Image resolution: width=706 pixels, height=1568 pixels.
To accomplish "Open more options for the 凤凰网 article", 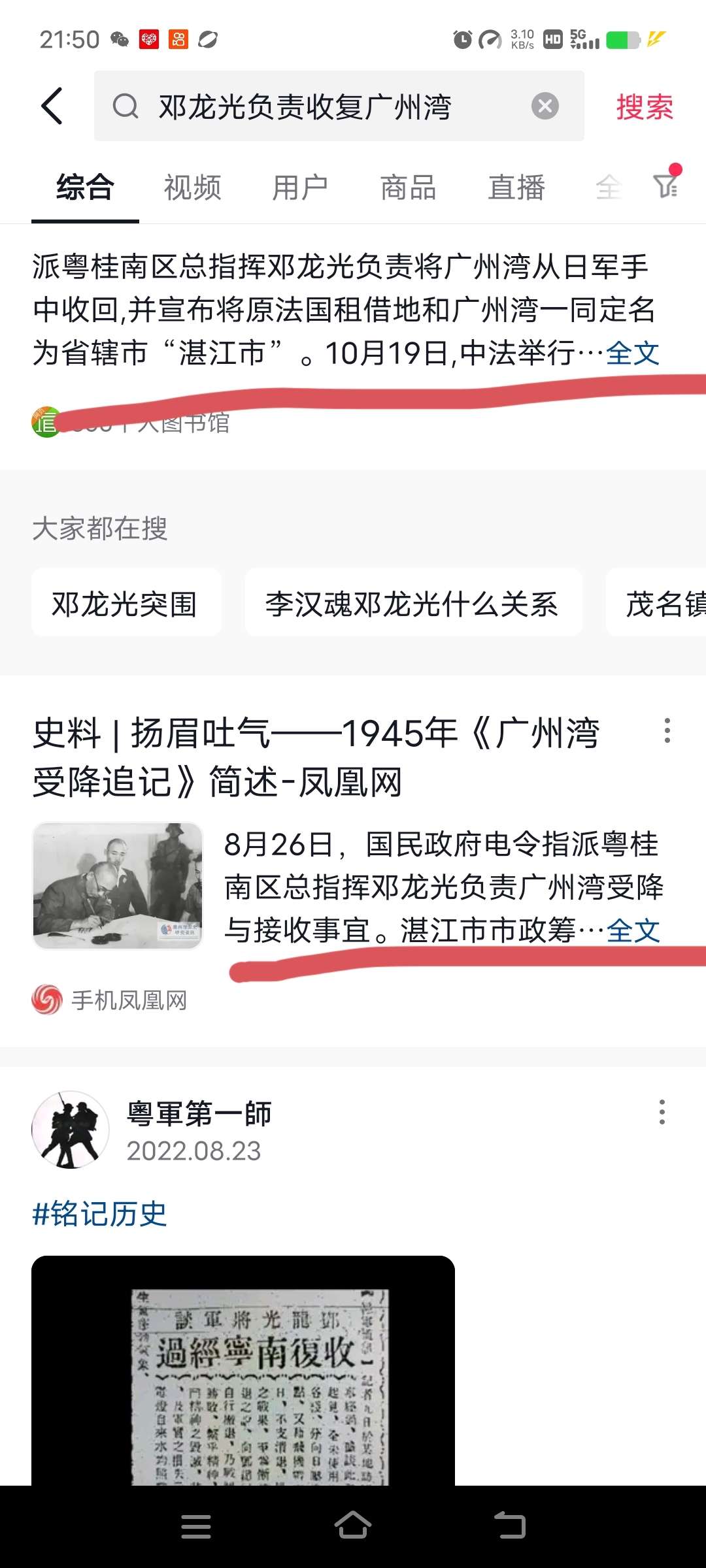I will coord(667,730).
